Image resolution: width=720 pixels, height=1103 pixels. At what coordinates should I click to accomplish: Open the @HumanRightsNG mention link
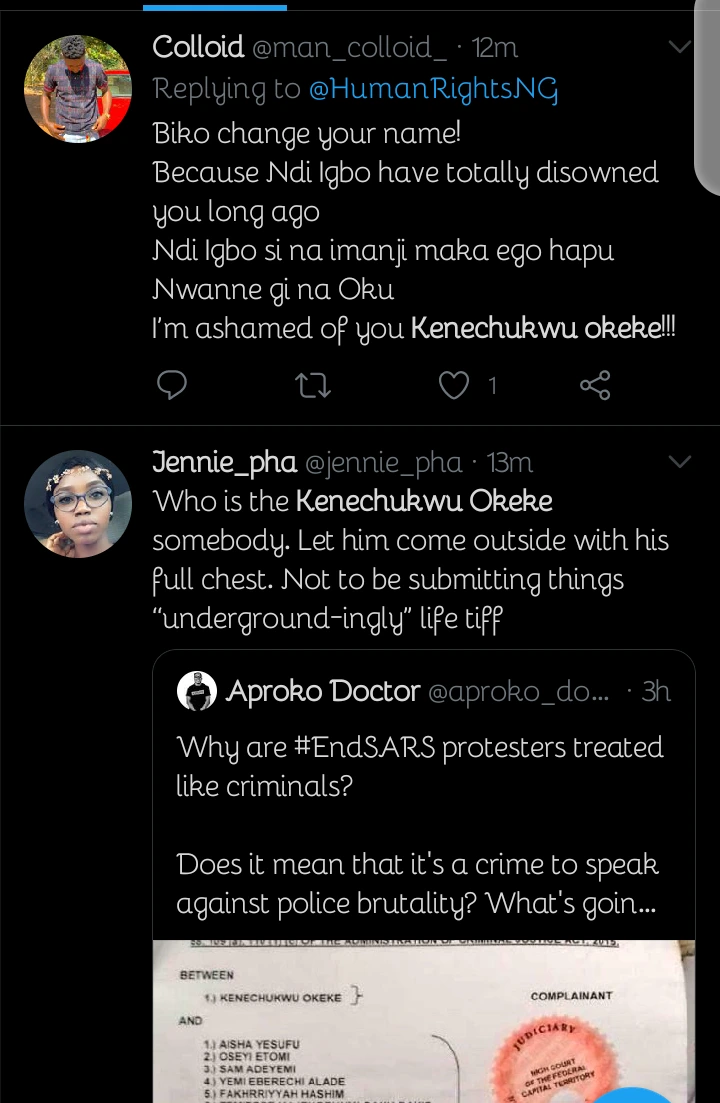click(433, 89)
